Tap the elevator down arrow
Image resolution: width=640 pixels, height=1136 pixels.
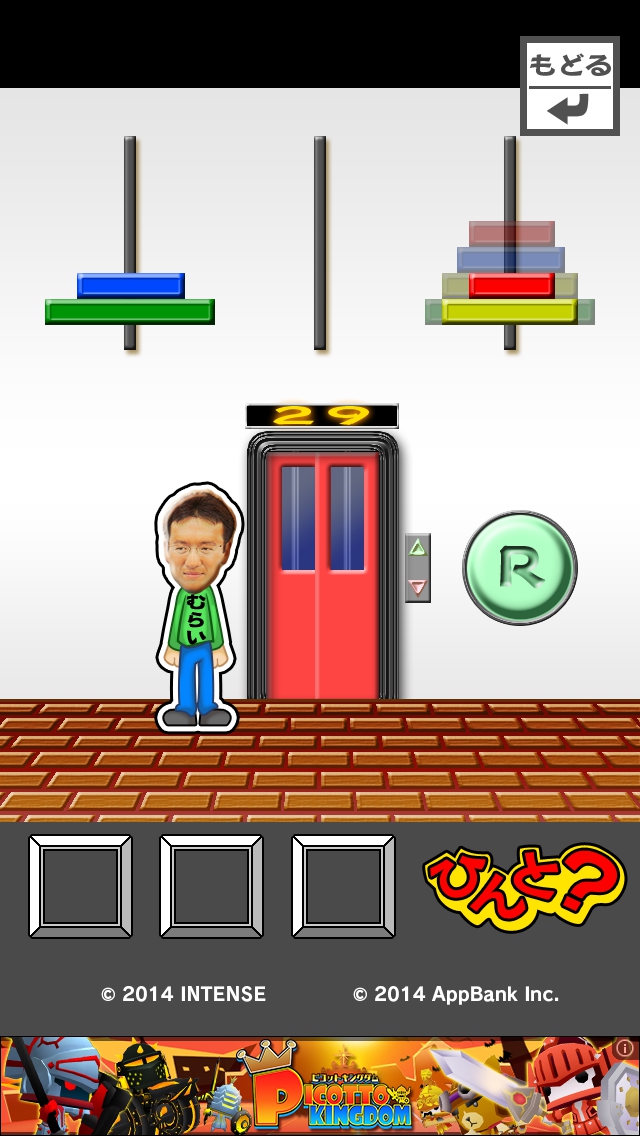(418, 588)
